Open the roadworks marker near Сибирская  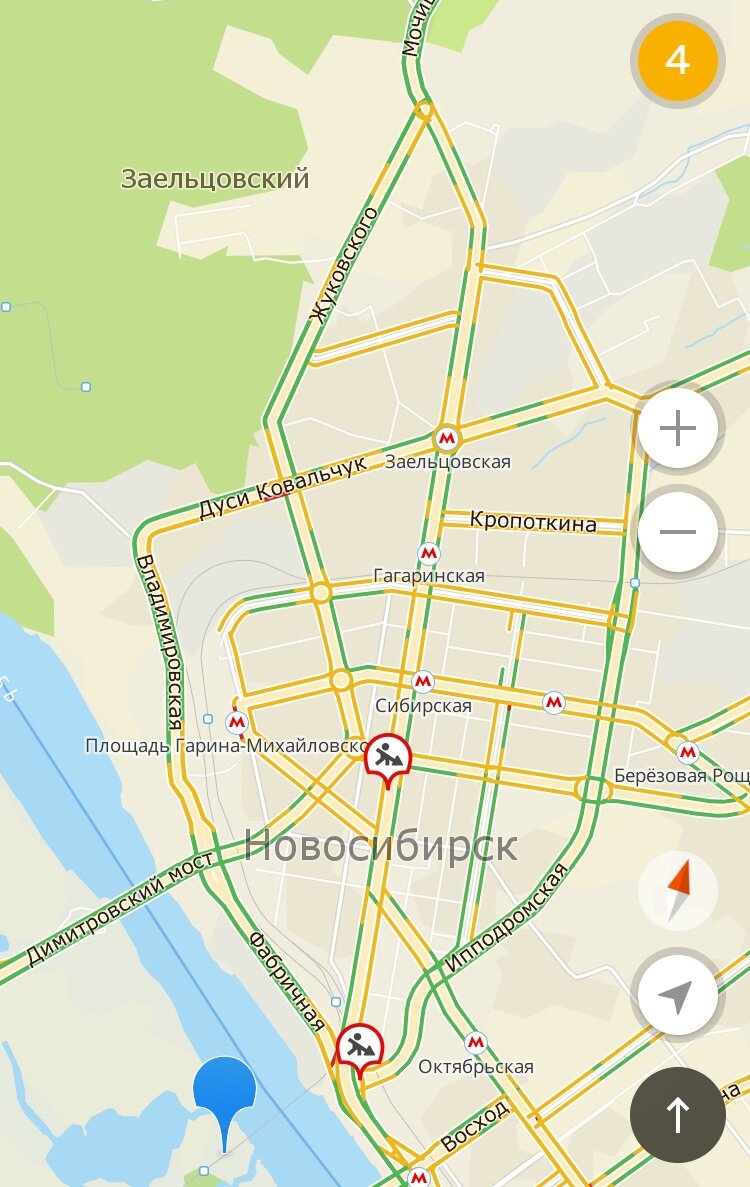pyautogui.click(x=387, y=757)
